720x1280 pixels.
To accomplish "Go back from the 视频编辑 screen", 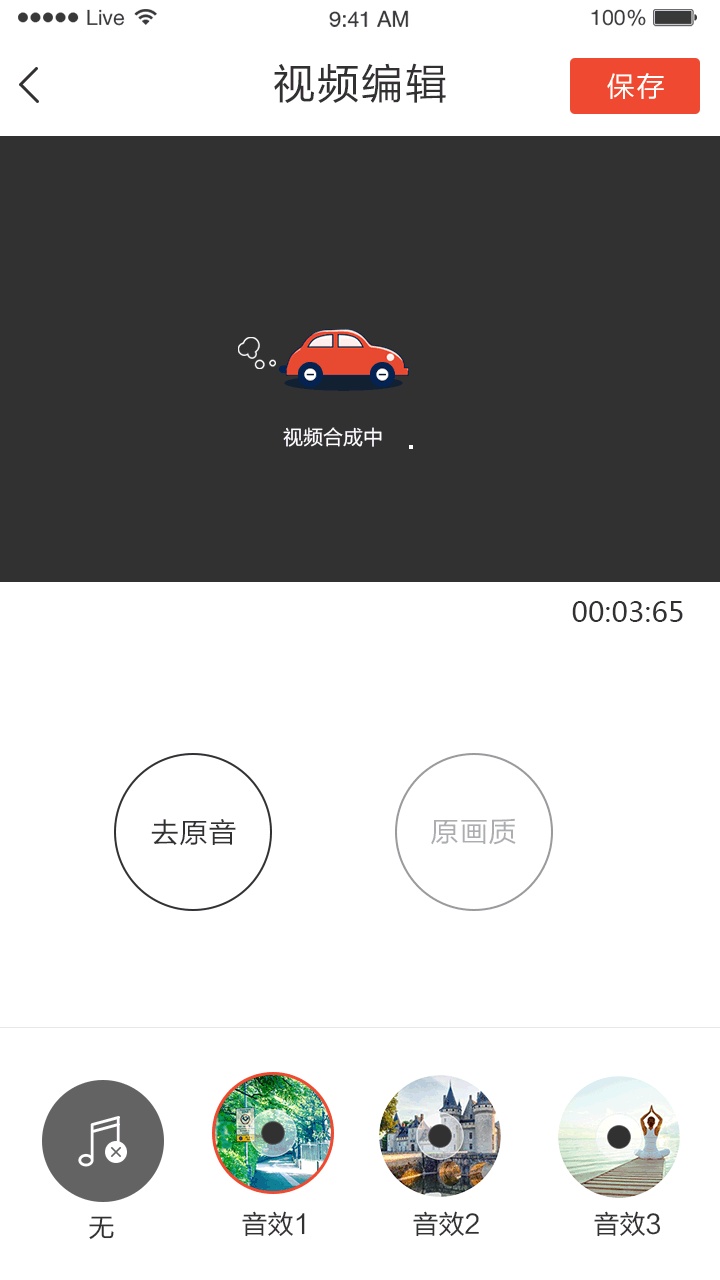I will tap(30, 86).
